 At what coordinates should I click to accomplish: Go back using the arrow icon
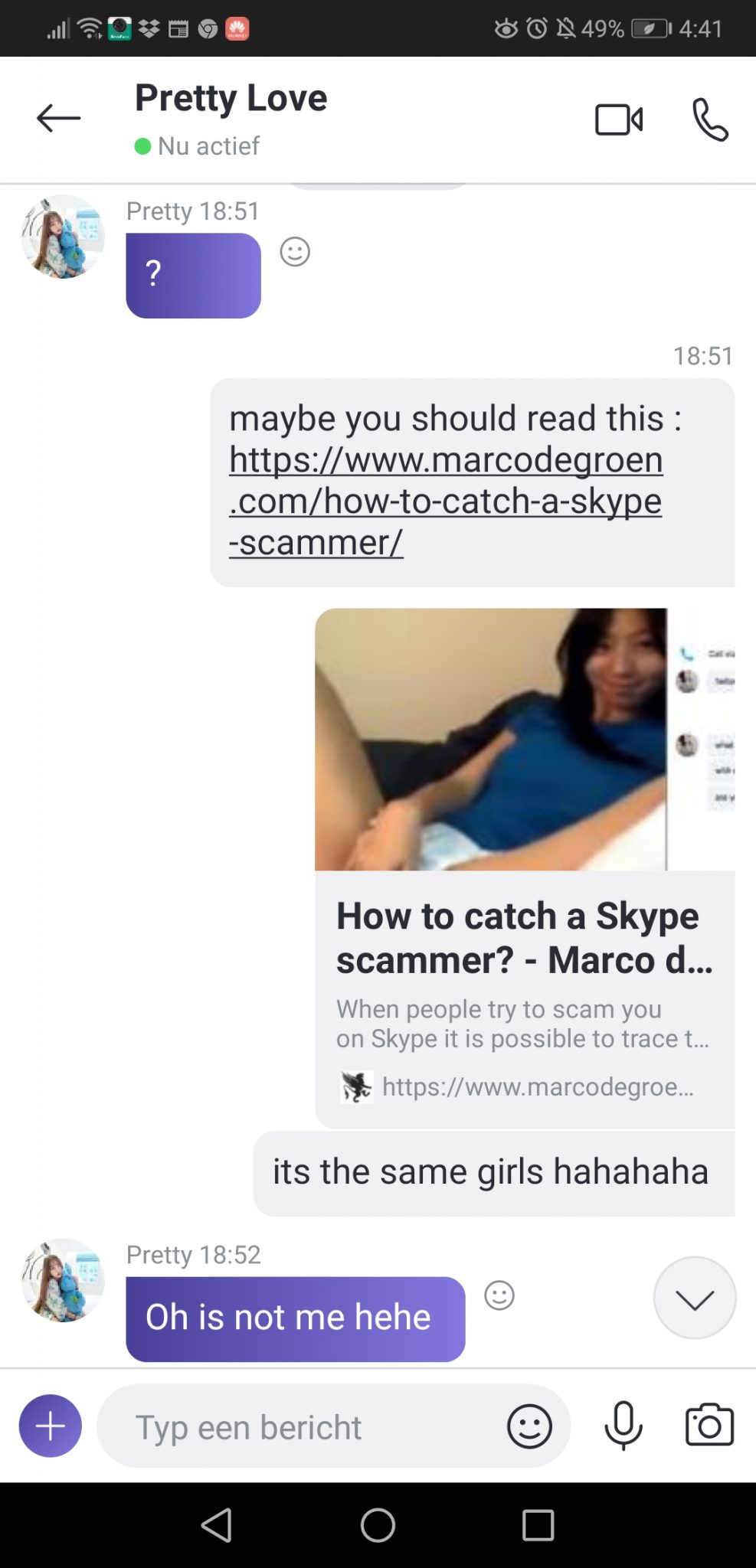pos(58,119)
